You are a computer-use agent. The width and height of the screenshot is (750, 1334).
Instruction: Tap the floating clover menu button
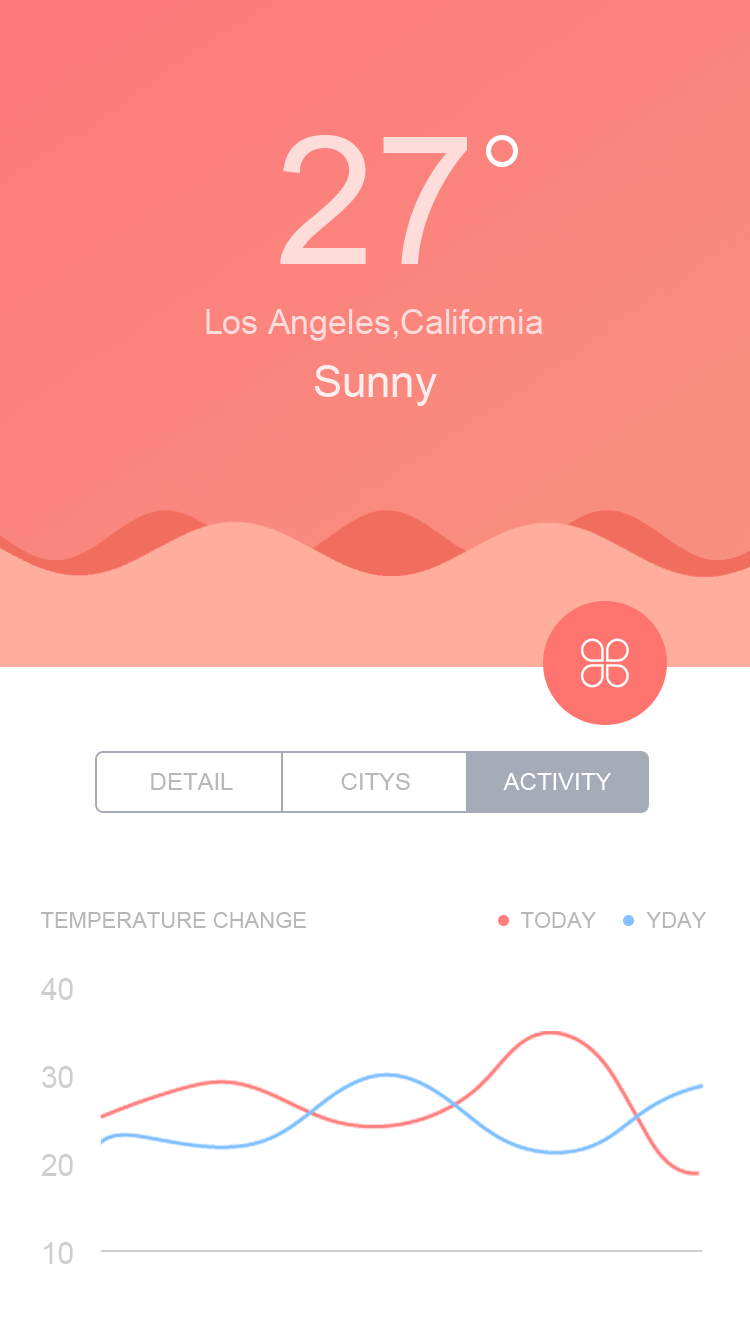pos(604,663)
